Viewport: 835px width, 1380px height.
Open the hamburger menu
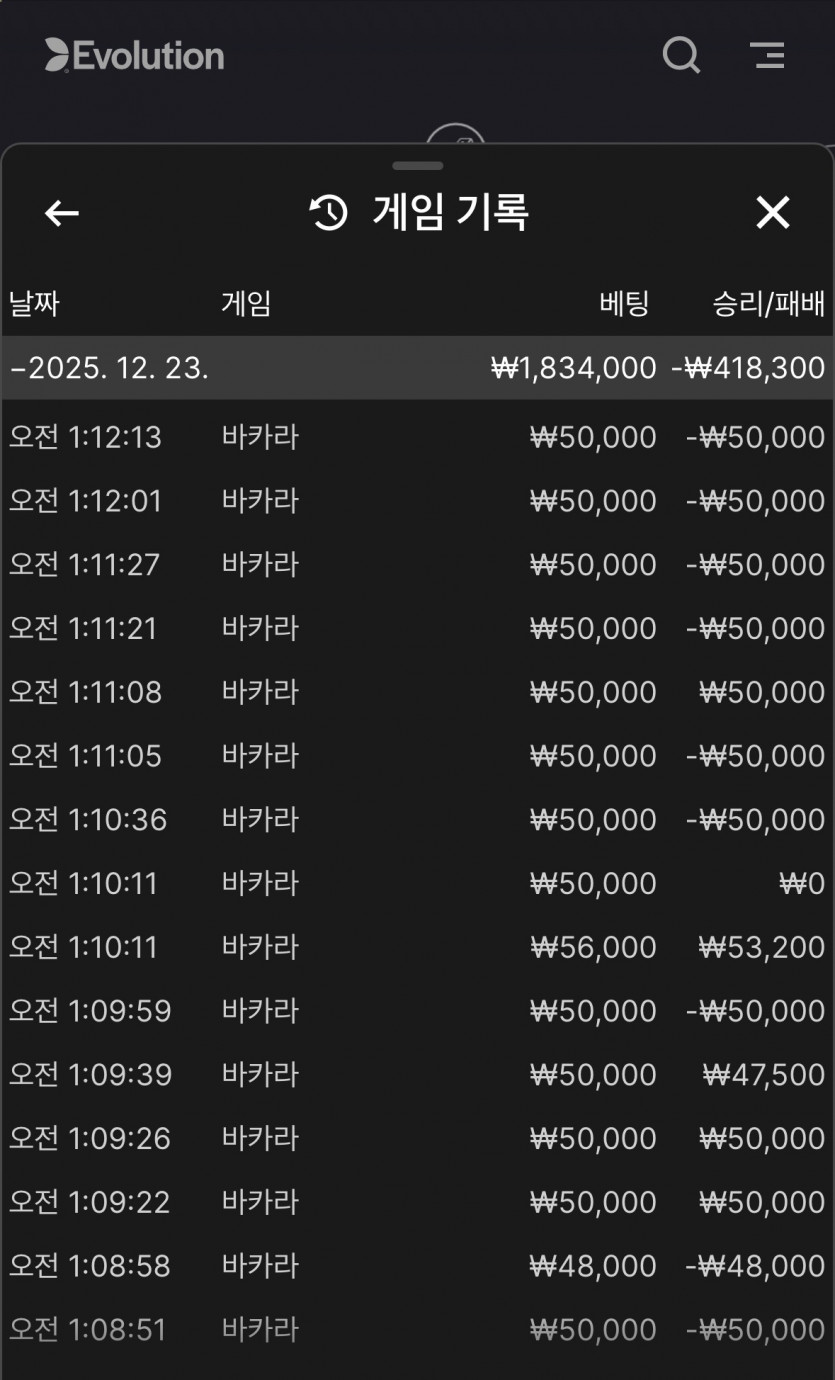(767, 54)
